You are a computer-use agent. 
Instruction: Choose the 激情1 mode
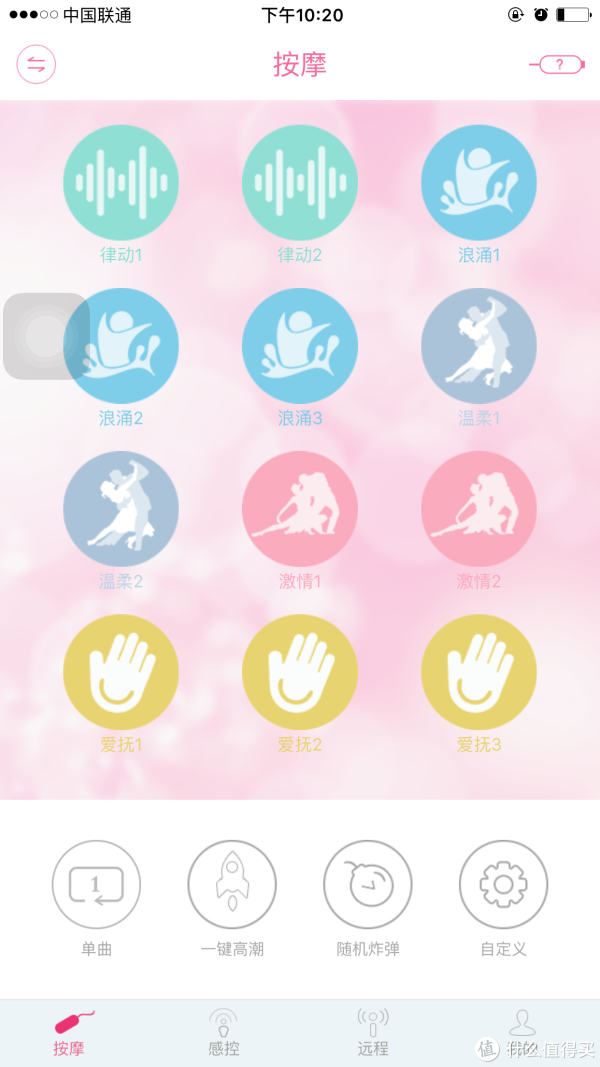point(300,509)
